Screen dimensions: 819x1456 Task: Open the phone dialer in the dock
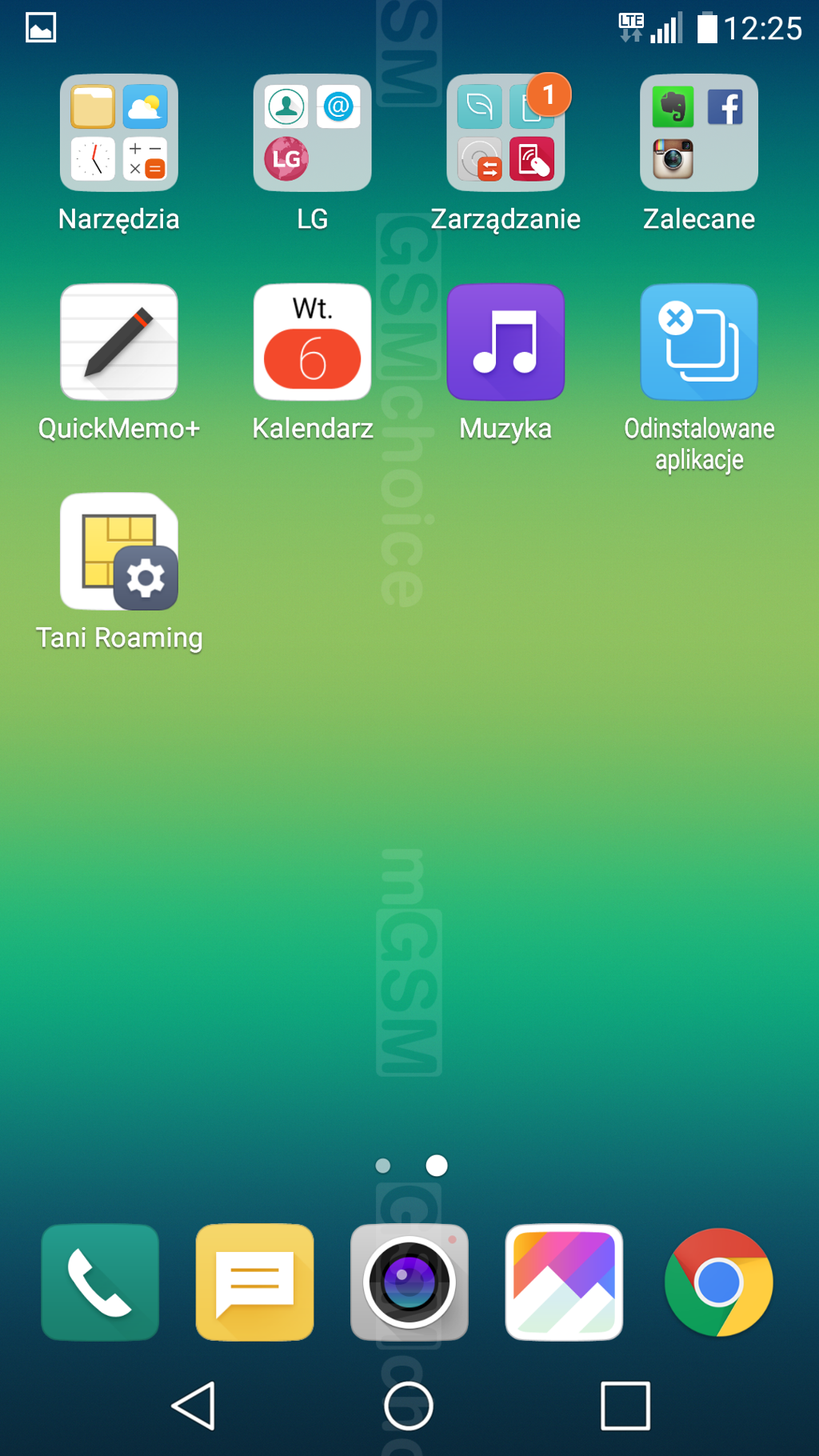click(x=100, y=1282)
